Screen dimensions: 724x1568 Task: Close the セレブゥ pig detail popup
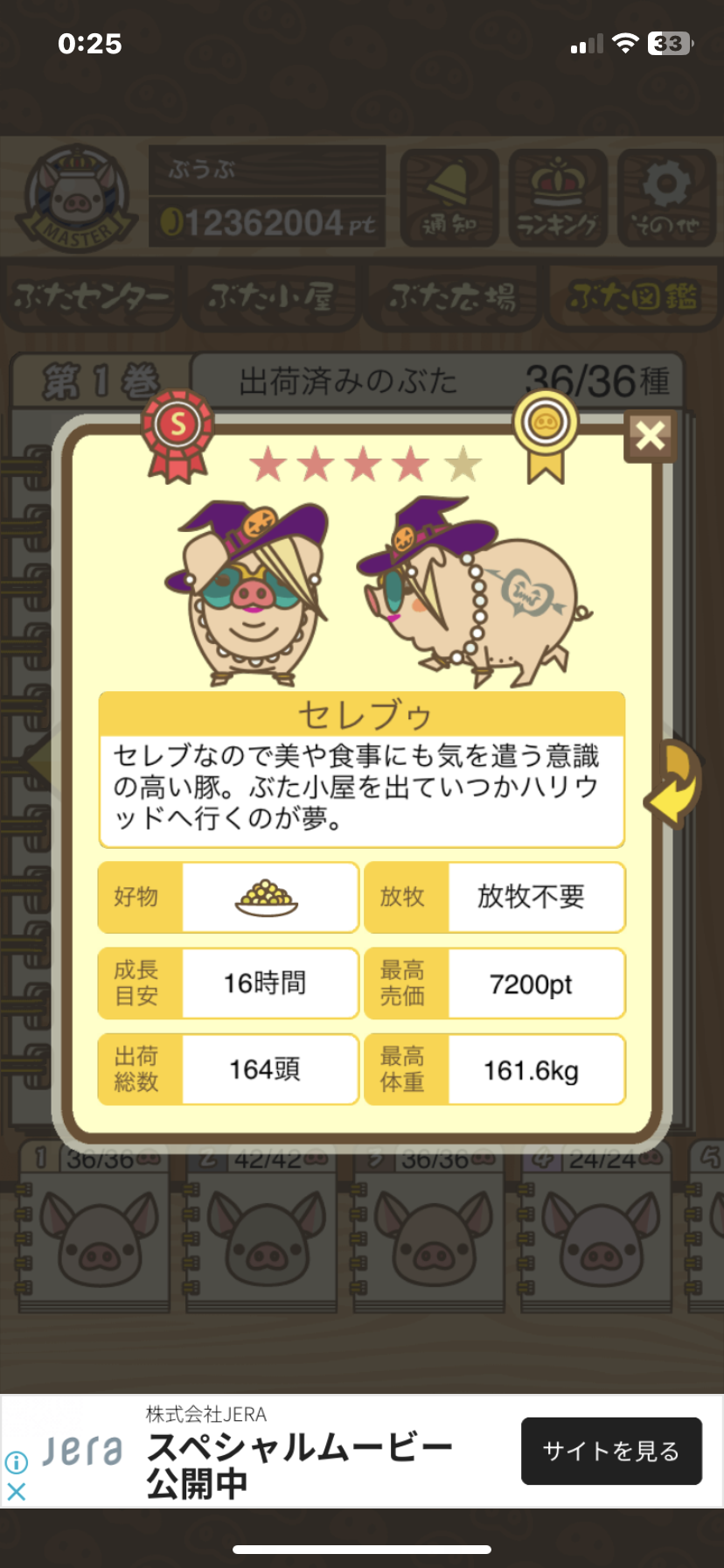click(x=651, y=435)
